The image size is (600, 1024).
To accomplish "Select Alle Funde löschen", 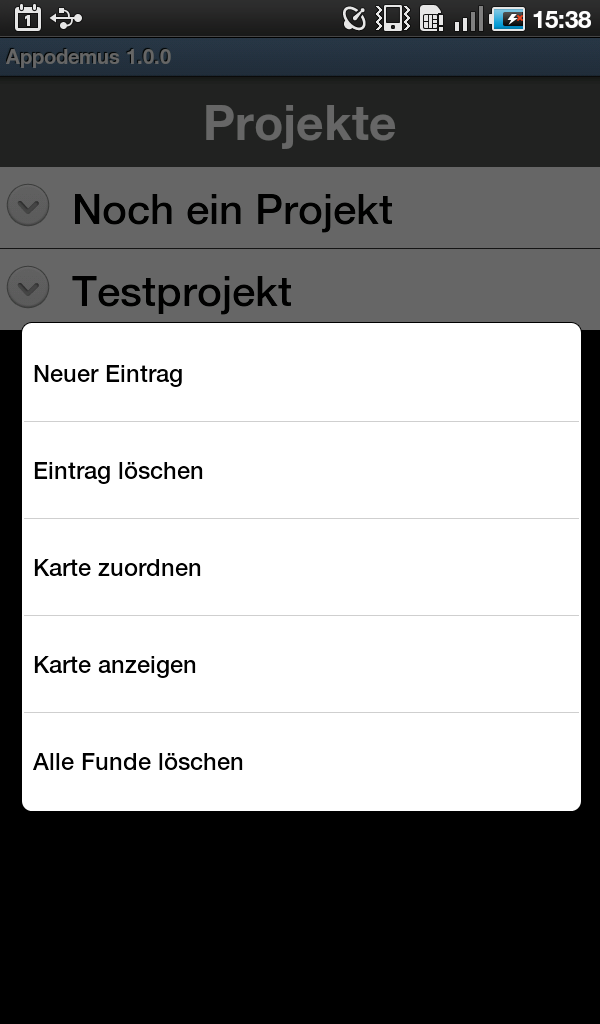I will point(301,761).
